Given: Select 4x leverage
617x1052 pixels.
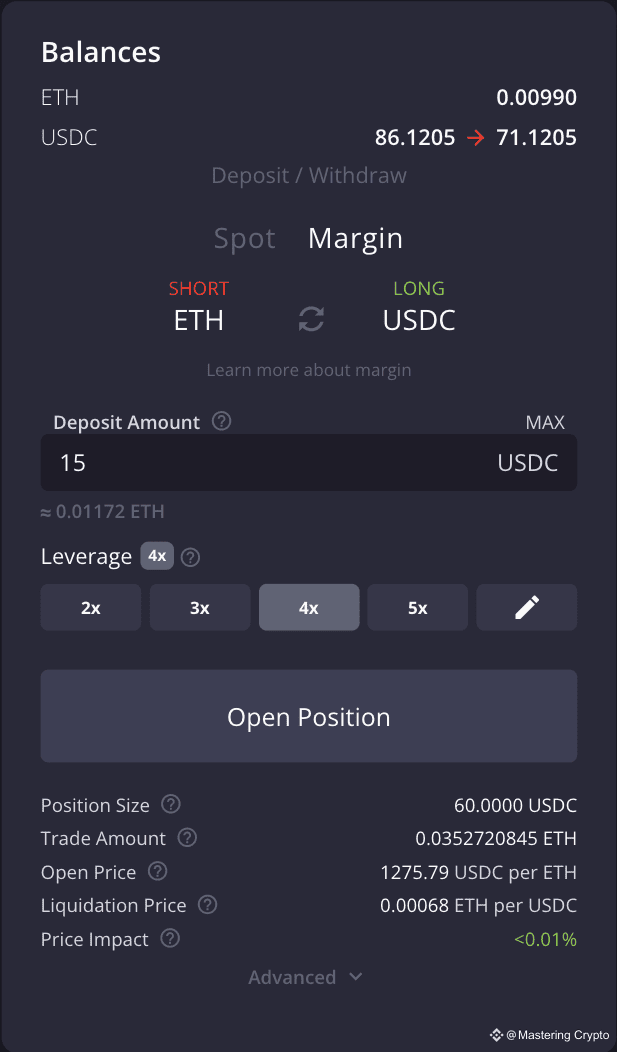Looking at the screenshot, I should tap(308, 607).
